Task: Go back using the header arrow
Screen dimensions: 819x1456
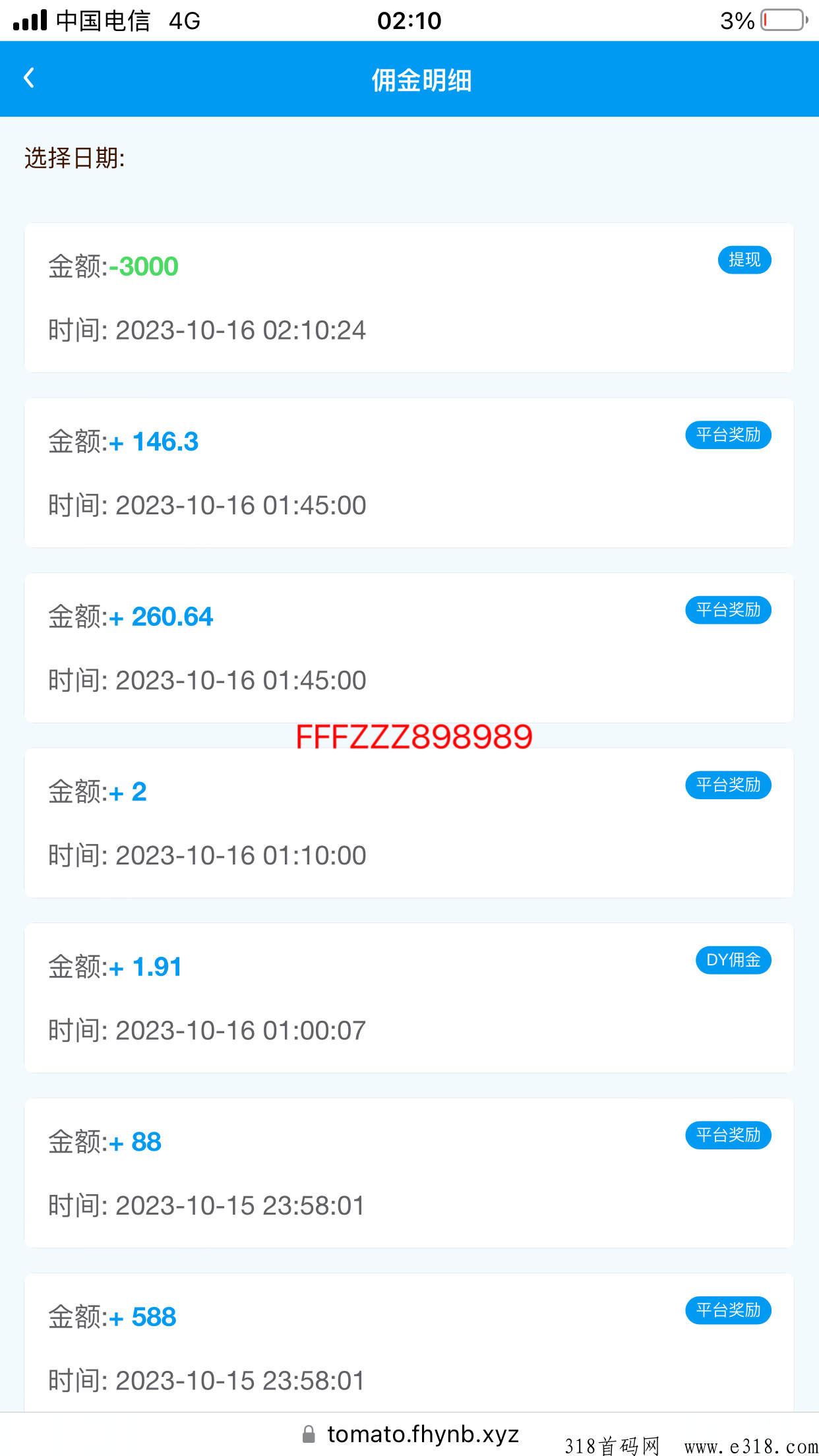Action: pos(29,78)
